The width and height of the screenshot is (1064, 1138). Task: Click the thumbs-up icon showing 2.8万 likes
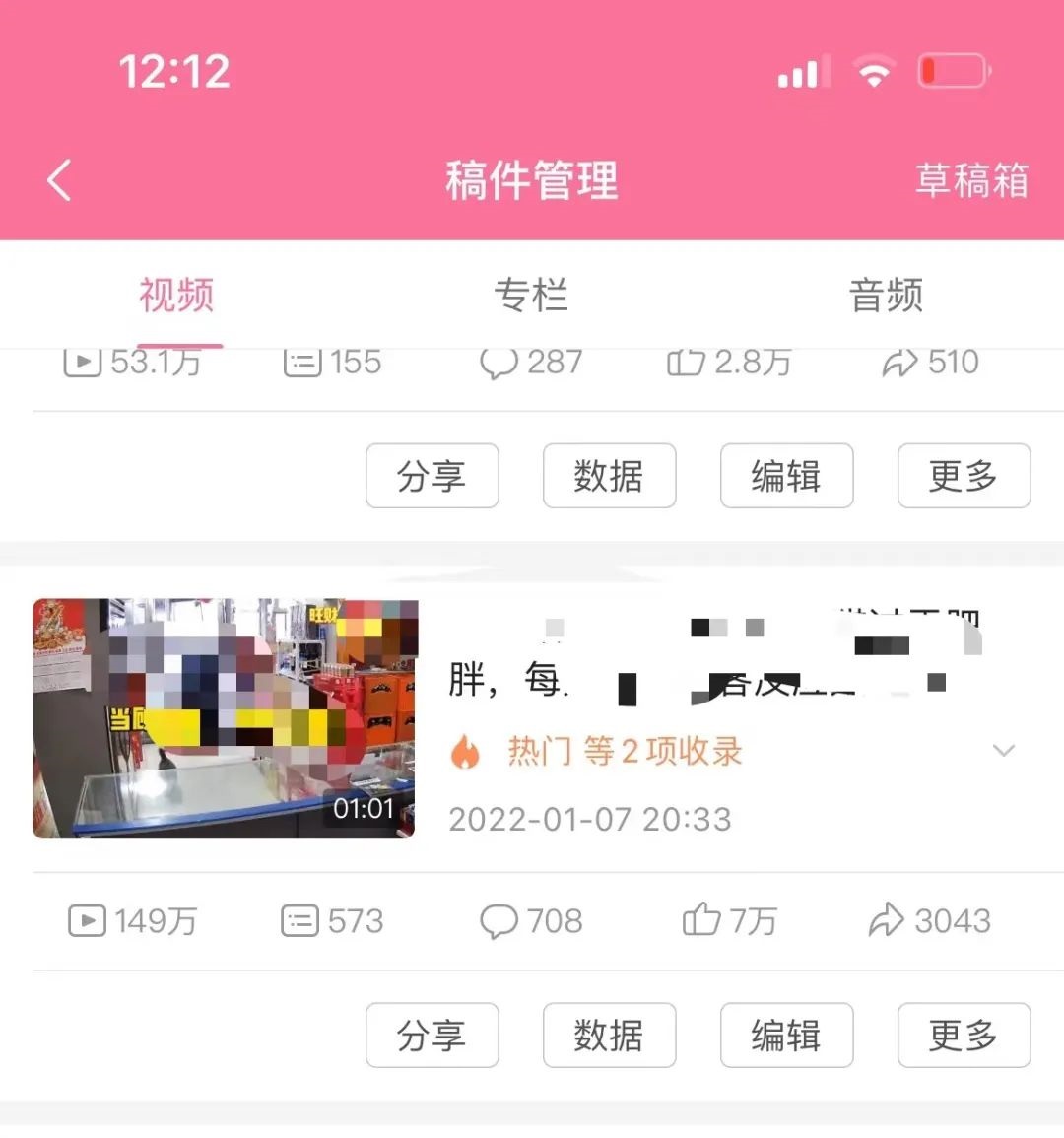pyautogui.click(x=687, y=362)
